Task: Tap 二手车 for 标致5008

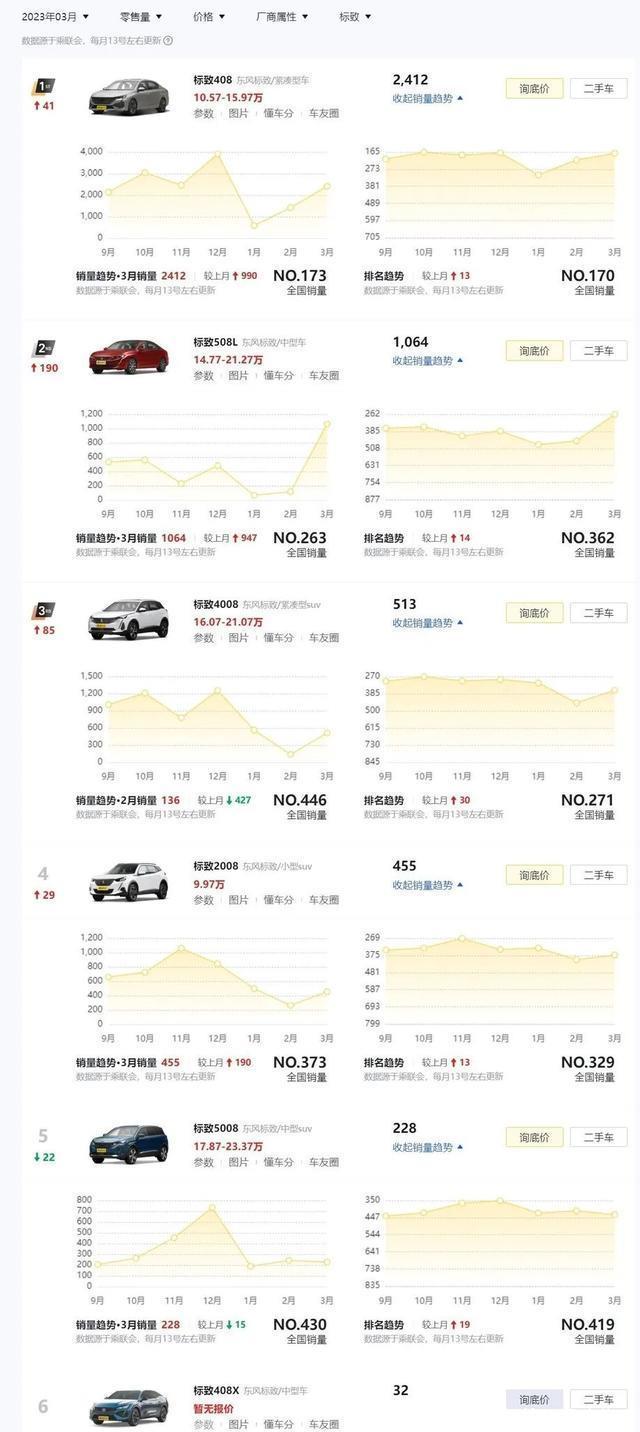Action: [x=598, y=1137]
